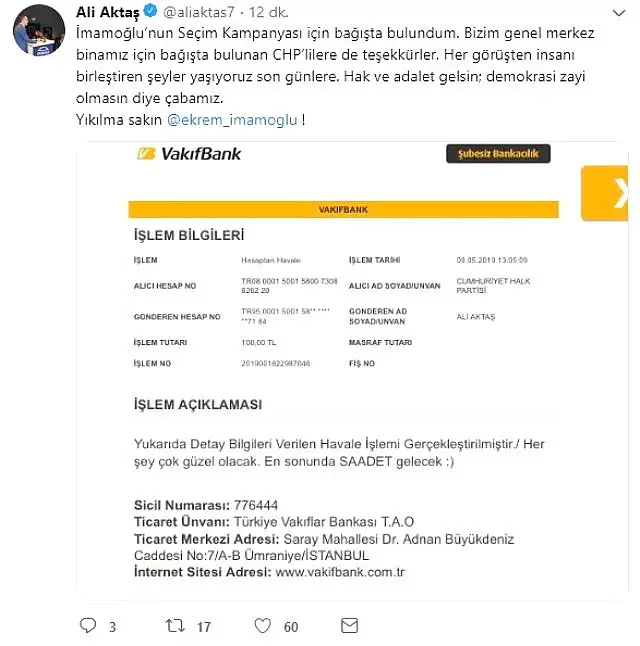Open Ali Aktaş's profile picture
Viewport: 640px width, 646px height.
coord(33,32)
